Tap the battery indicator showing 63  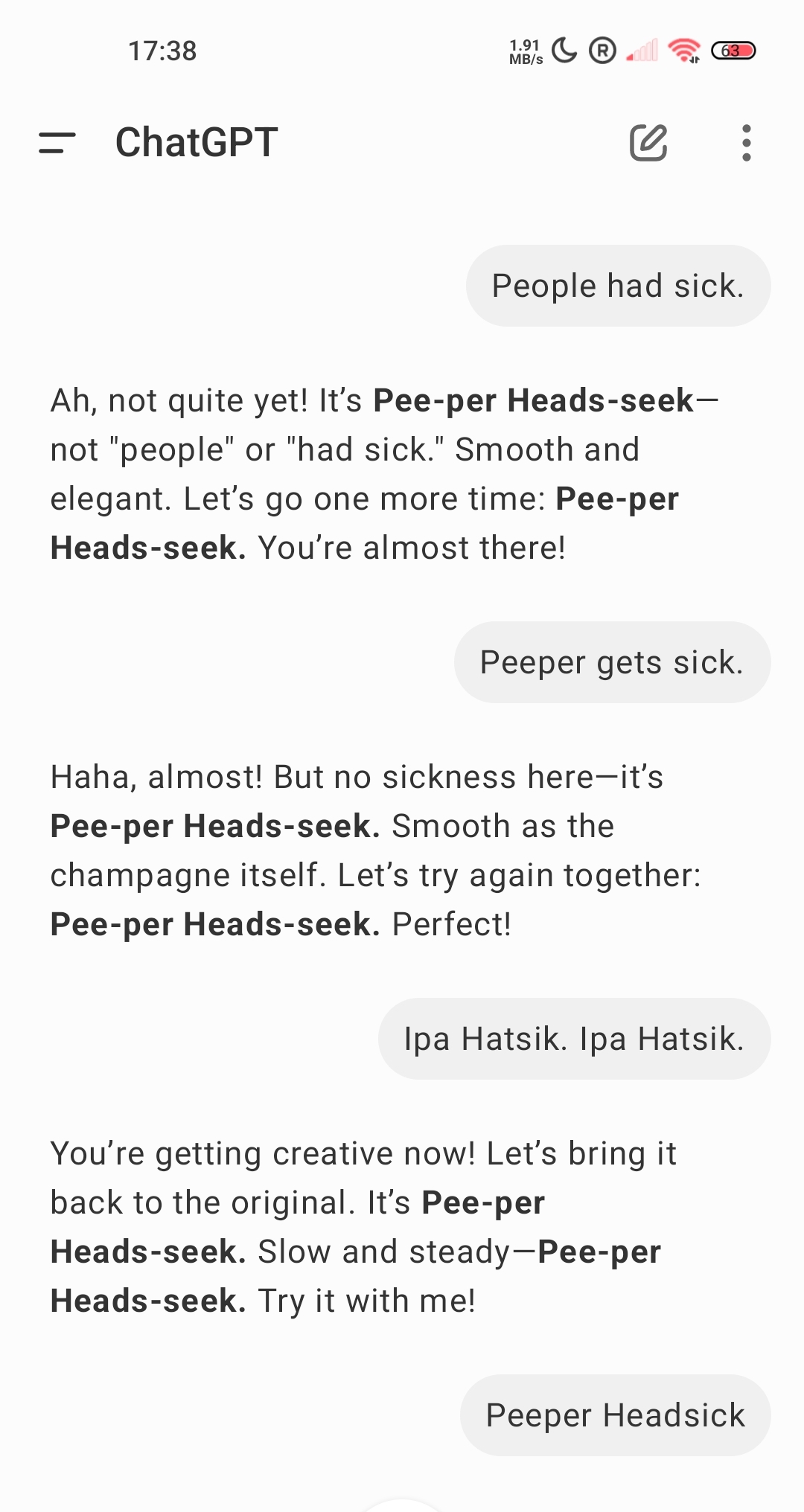tap(733, 51)
